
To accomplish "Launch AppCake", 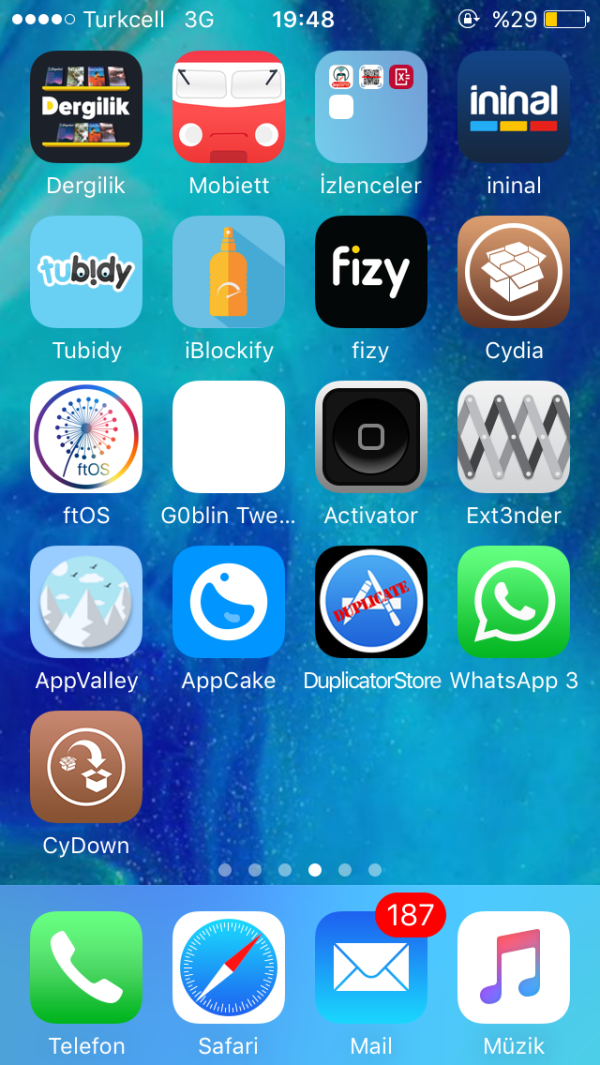I will coord(229,602).
